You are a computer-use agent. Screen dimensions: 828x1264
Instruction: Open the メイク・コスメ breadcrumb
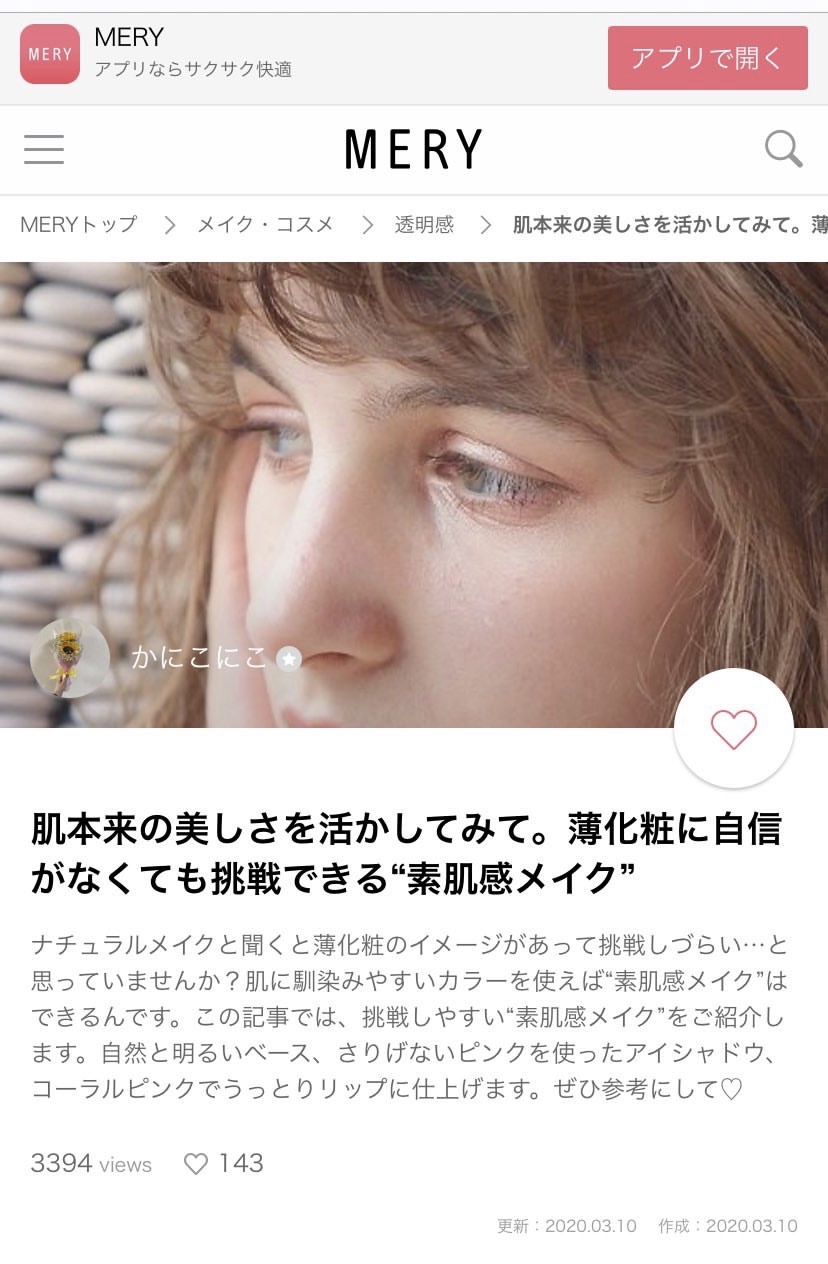(x=265, y=225)
